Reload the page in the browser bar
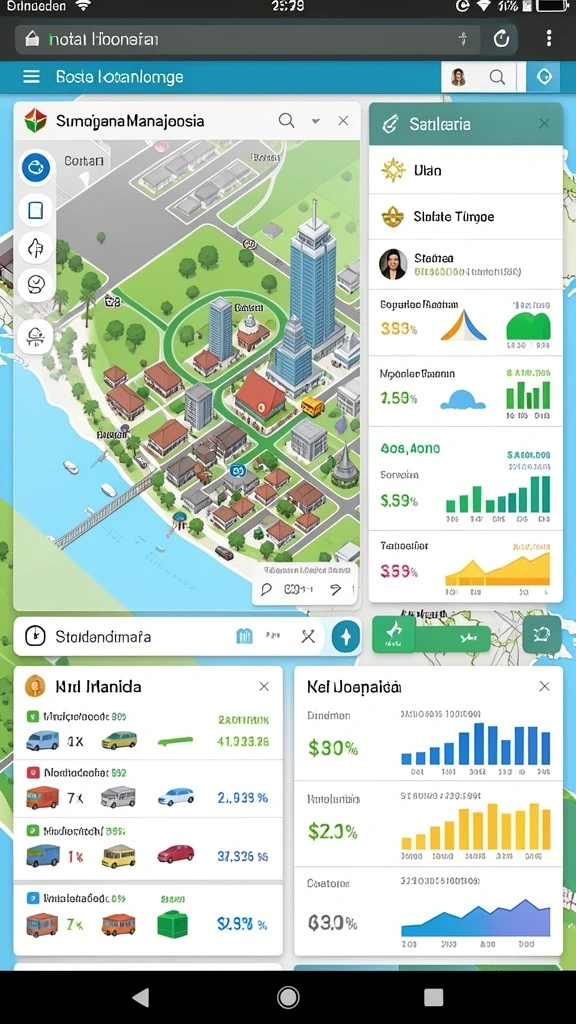This screenshot has height=1024, width=576. (501, 39)
